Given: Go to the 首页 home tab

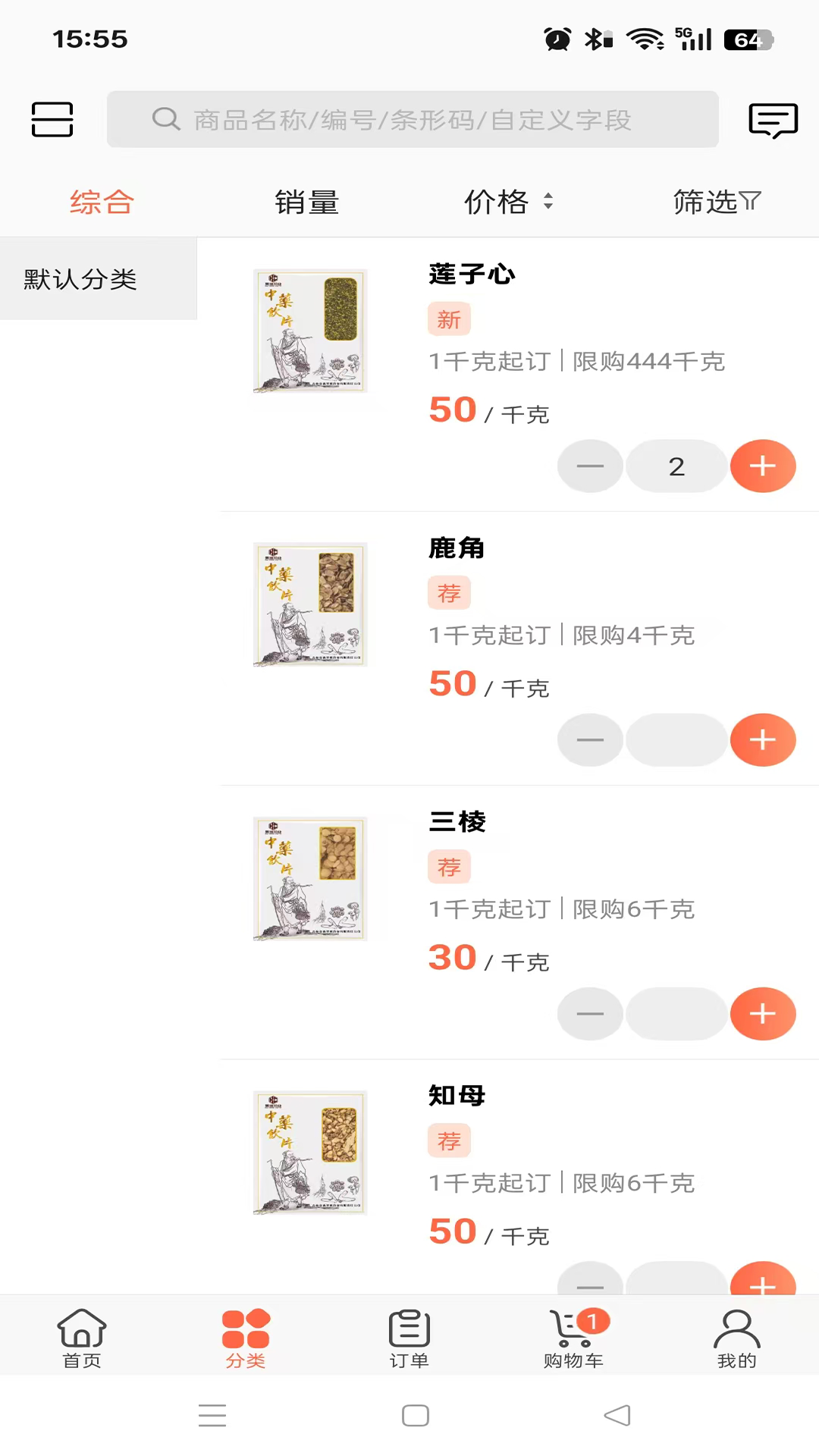Looking at the screenshot, I should [x=81, y=1338].
